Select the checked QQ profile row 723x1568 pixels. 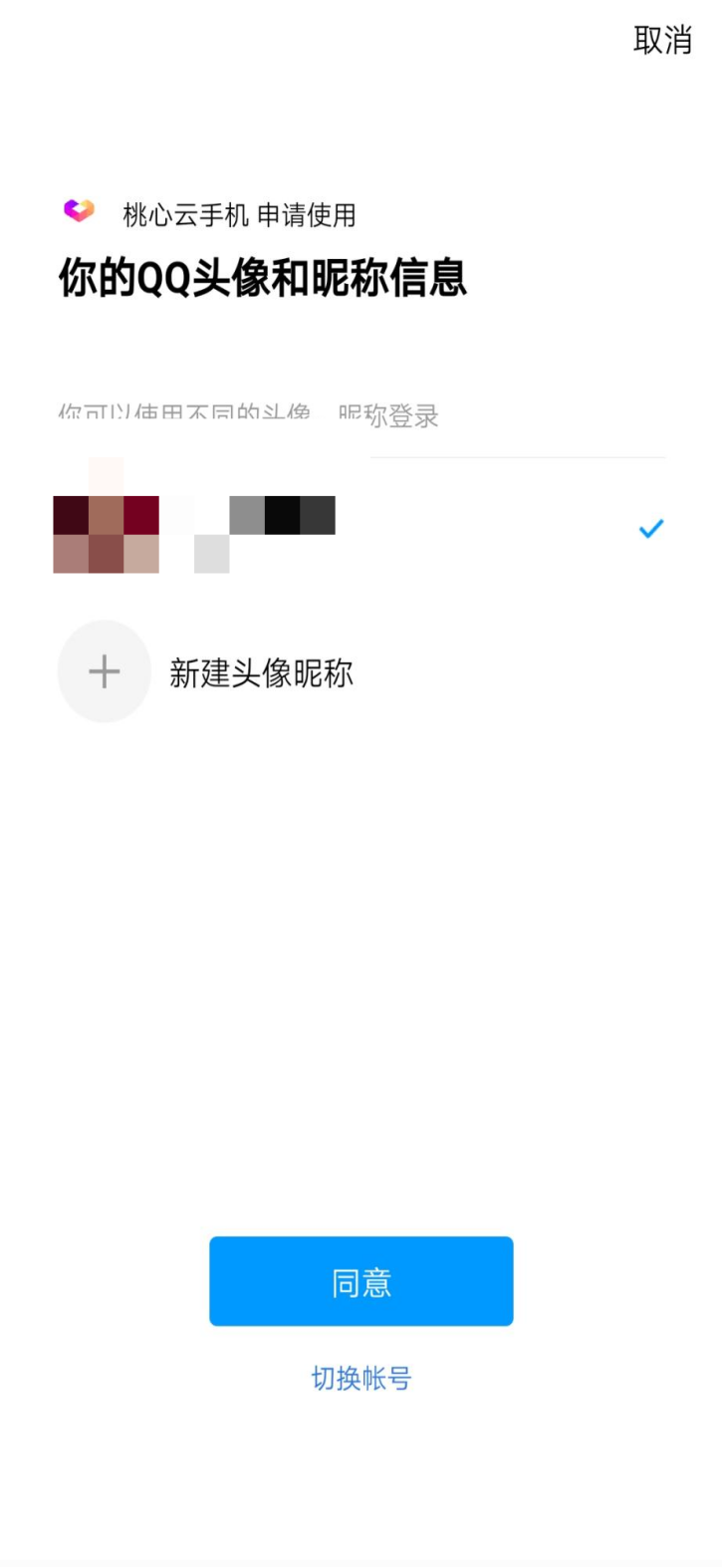[361, 528]
